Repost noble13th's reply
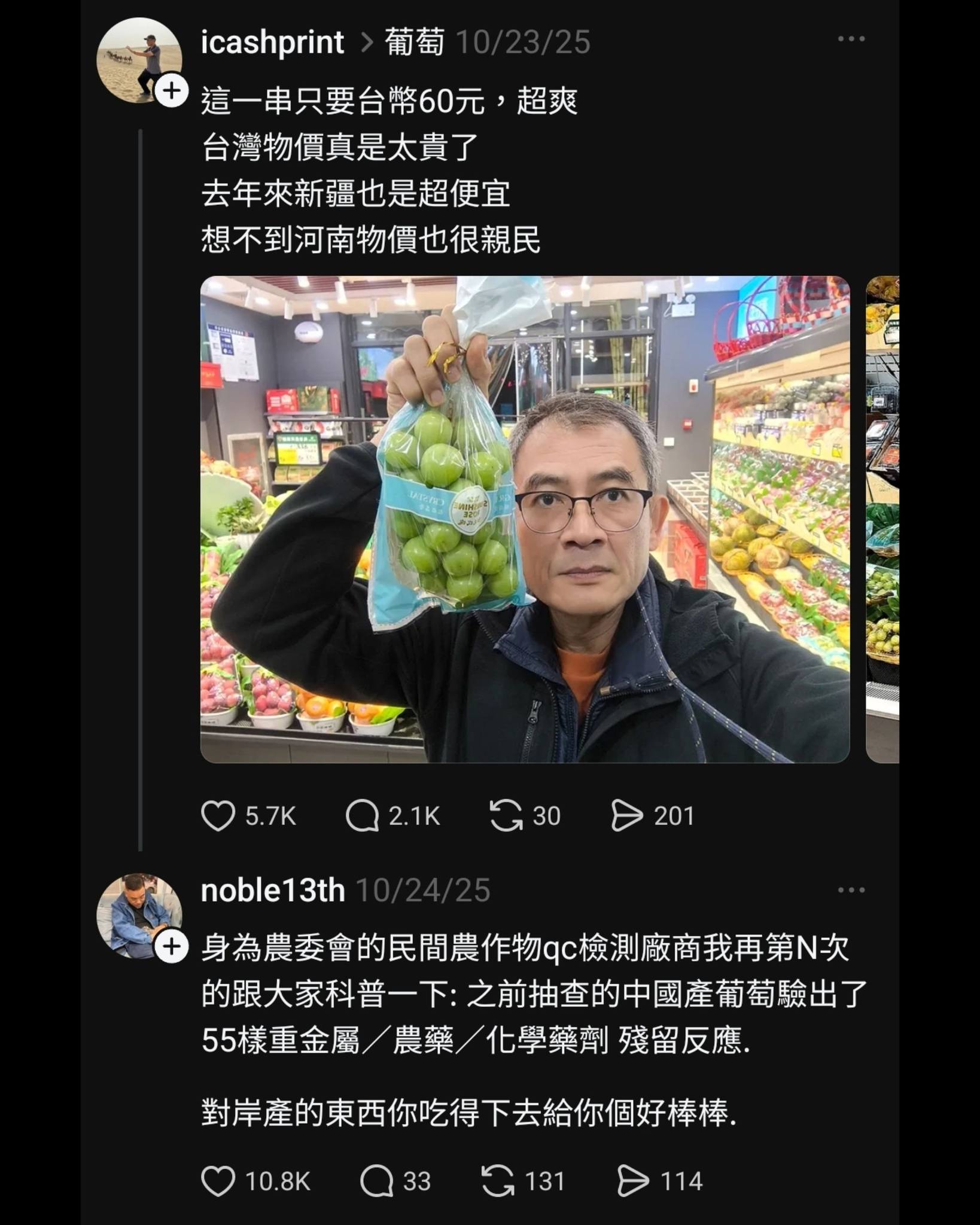Viewport: 980px width, 1225px height. 498,1181
